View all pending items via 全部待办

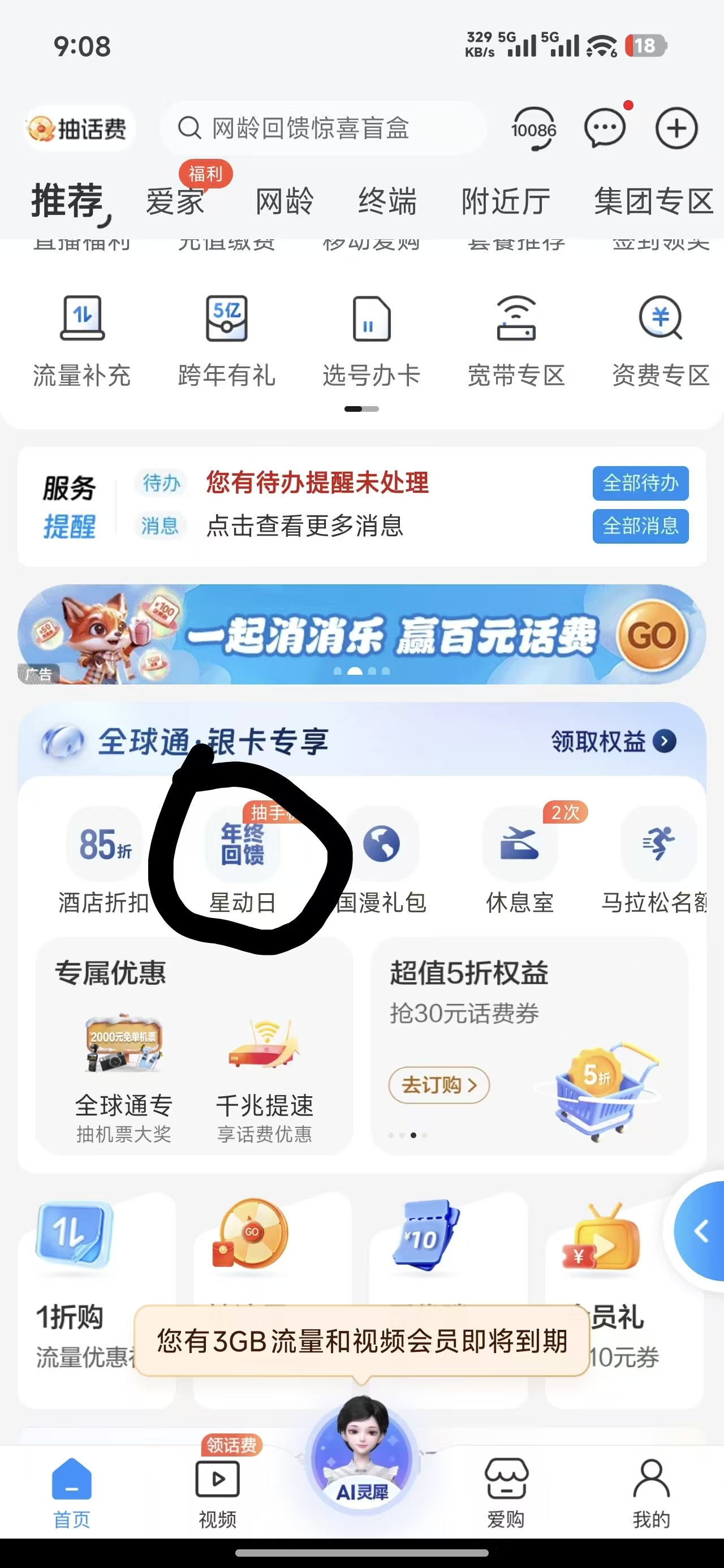coord(640,483)
